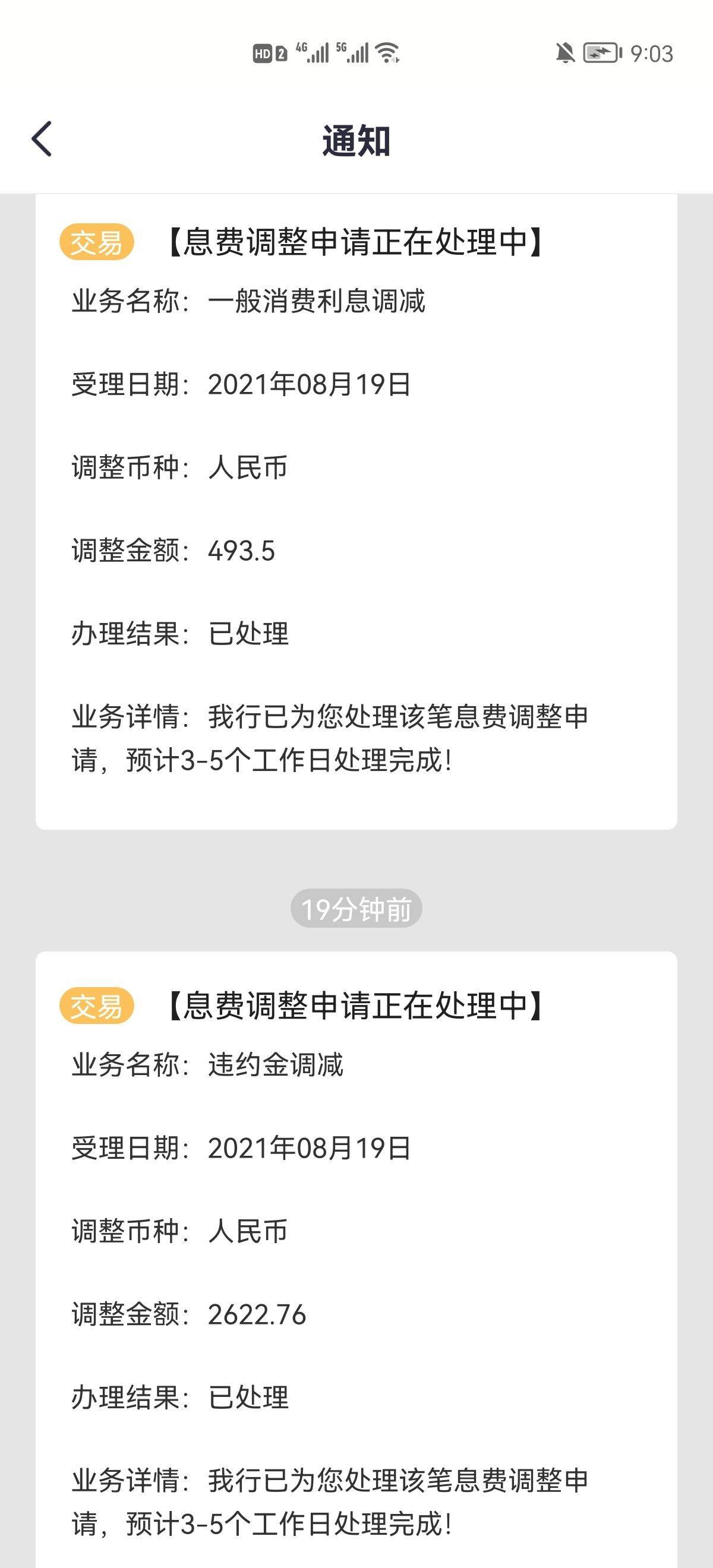Go back from the 通知 page

click(42, 139)
